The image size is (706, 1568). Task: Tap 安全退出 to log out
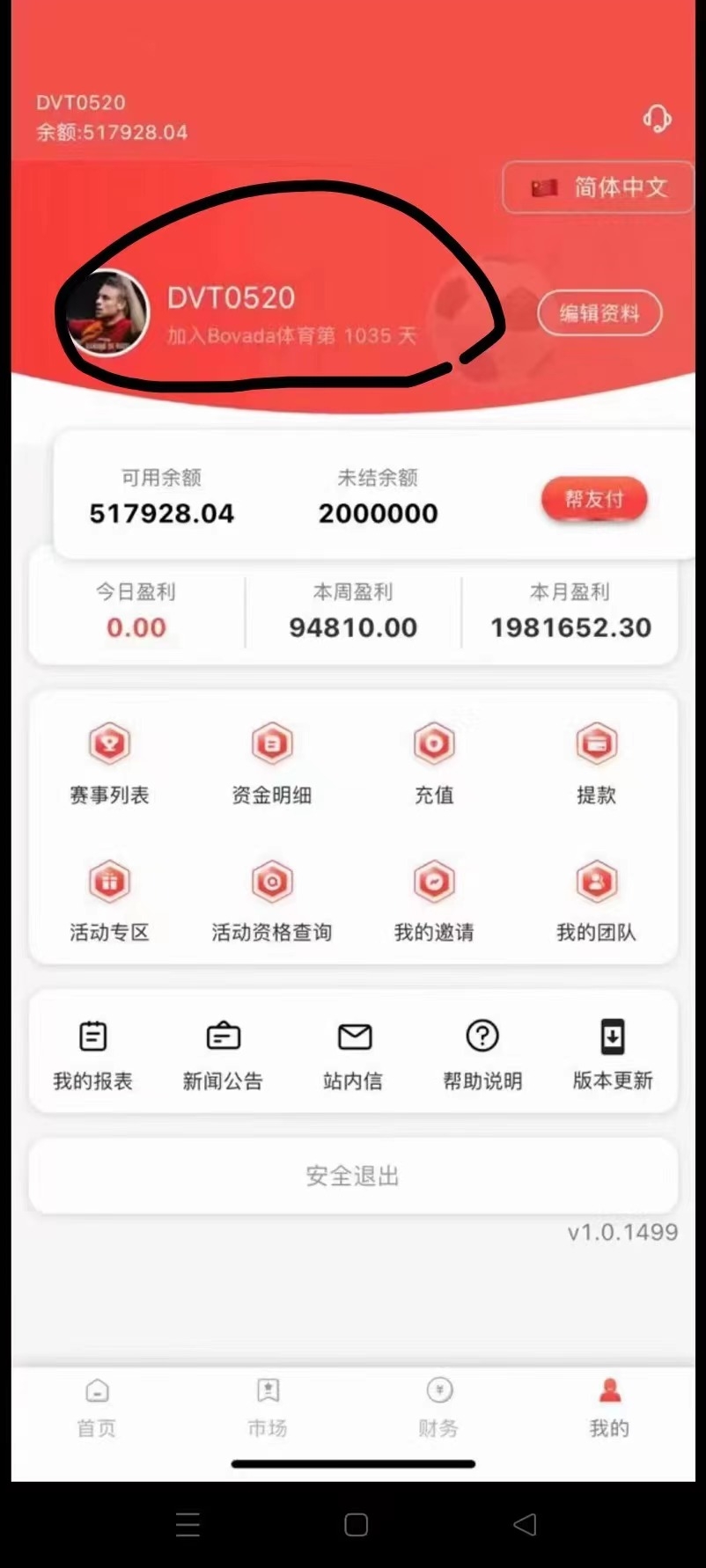353,1176
